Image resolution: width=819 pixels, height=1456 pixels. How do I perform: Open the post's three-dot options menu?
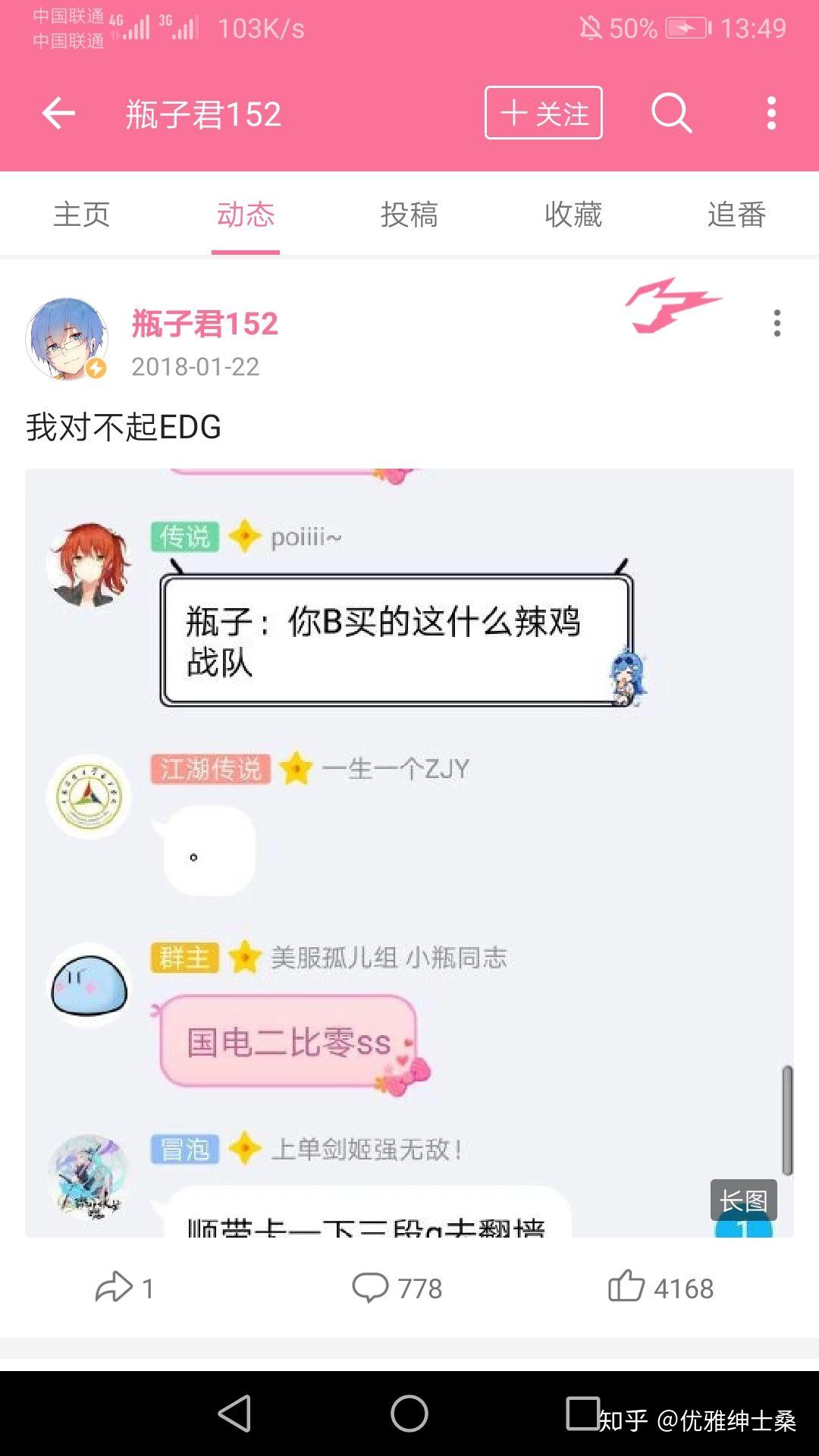[777, 323]
